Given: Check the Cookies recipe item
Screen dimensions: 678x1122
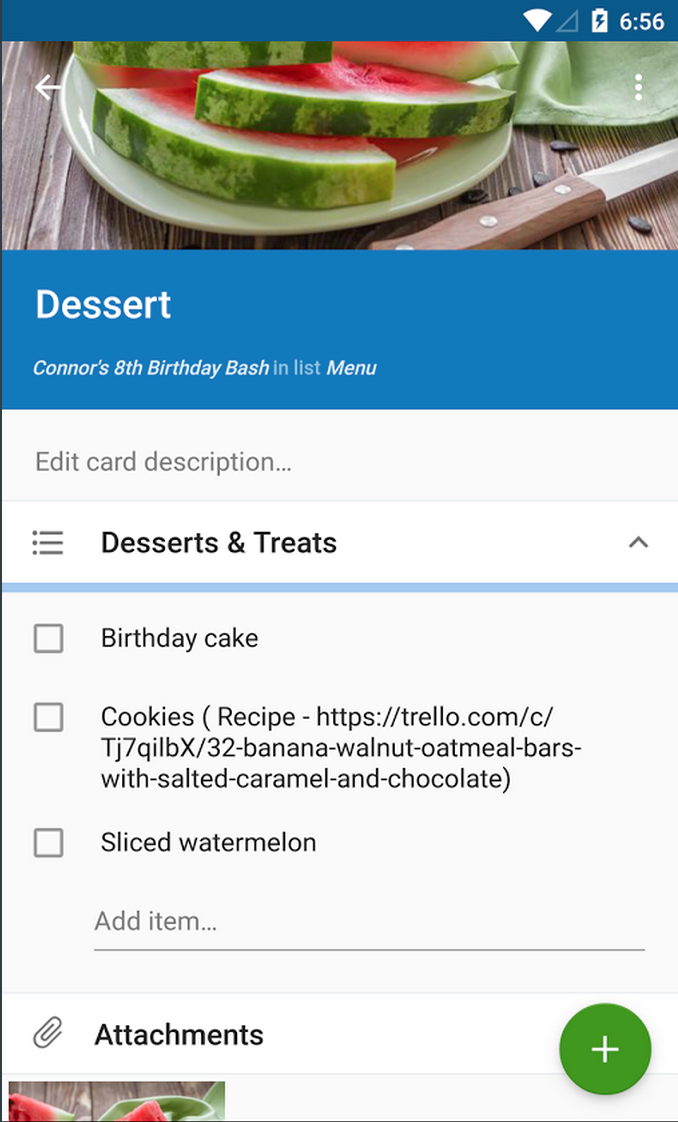Looking at the screenshot, I should (x=49, y=717).
